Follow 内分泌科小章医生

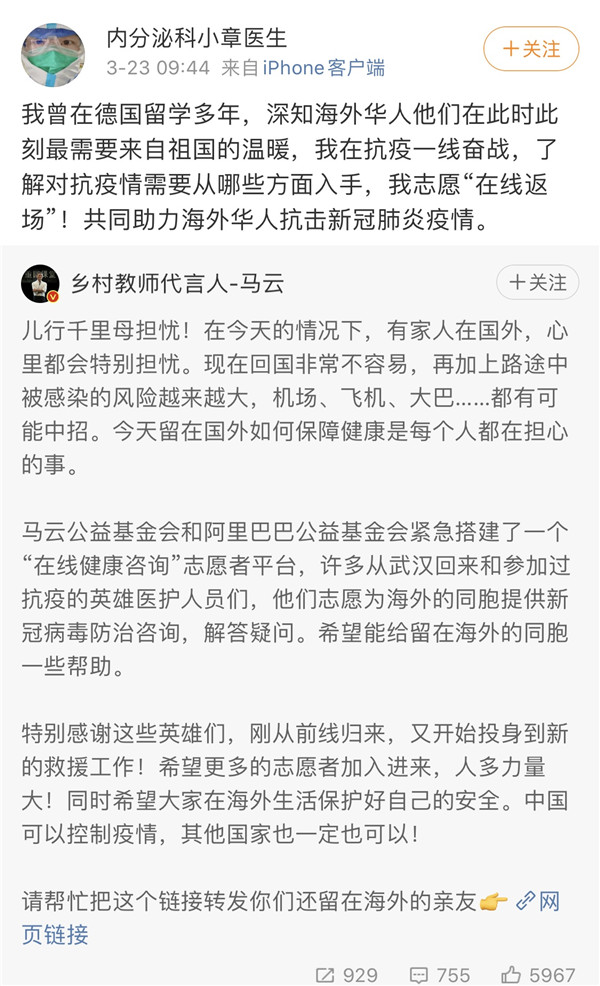pos(531,48)
